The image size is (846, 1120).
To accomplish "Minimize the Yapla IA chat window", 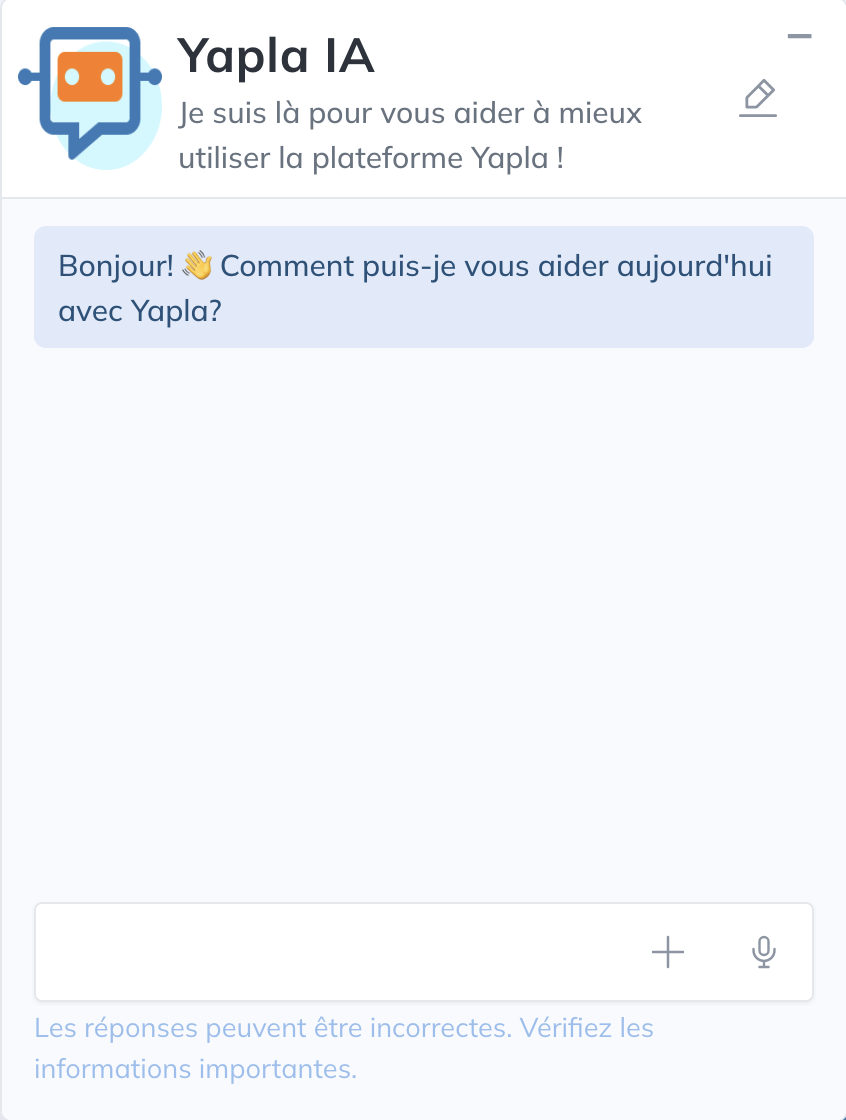I will point(799,37).
